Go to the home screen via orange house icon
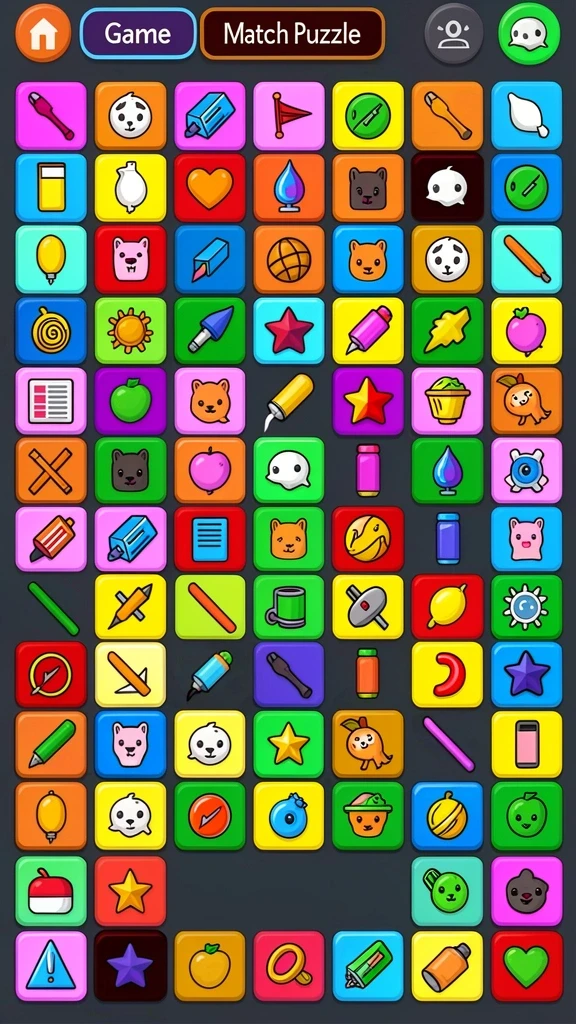The height and width of the screenshot is (1024, 576). tap(43, 33)
